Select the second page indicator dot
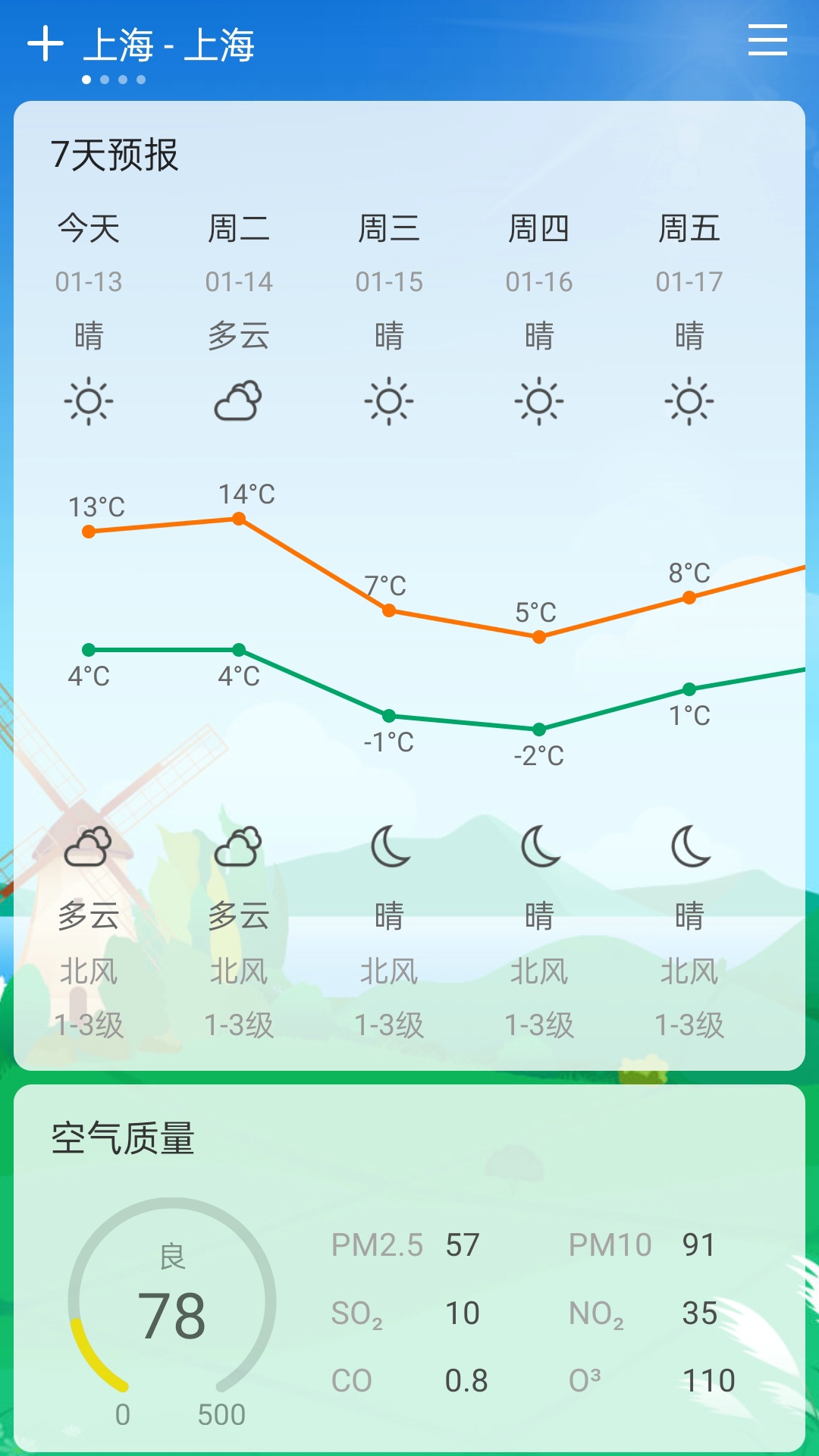The height and width of the screenshot is (1456, 819). [103, 78]
